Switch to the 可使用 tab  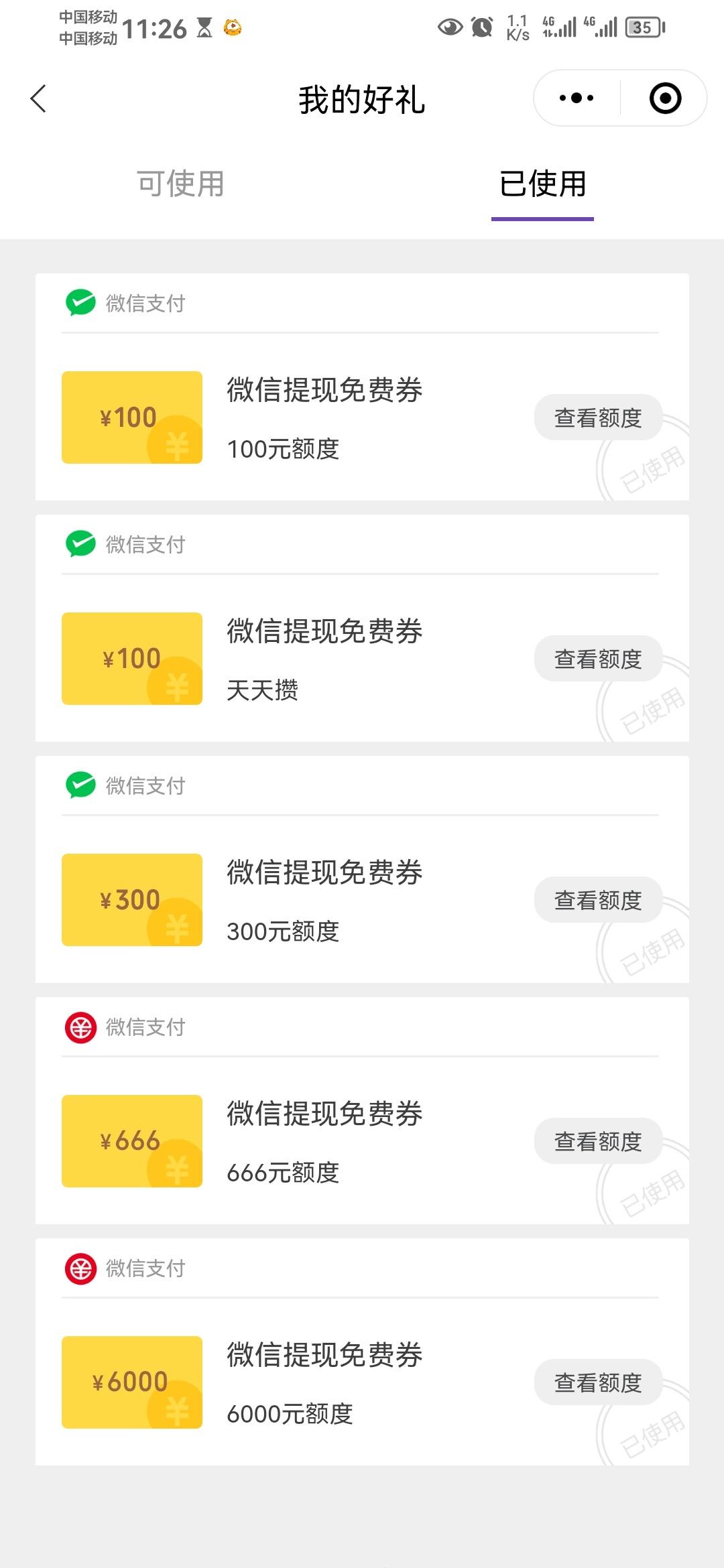point(181,184)
